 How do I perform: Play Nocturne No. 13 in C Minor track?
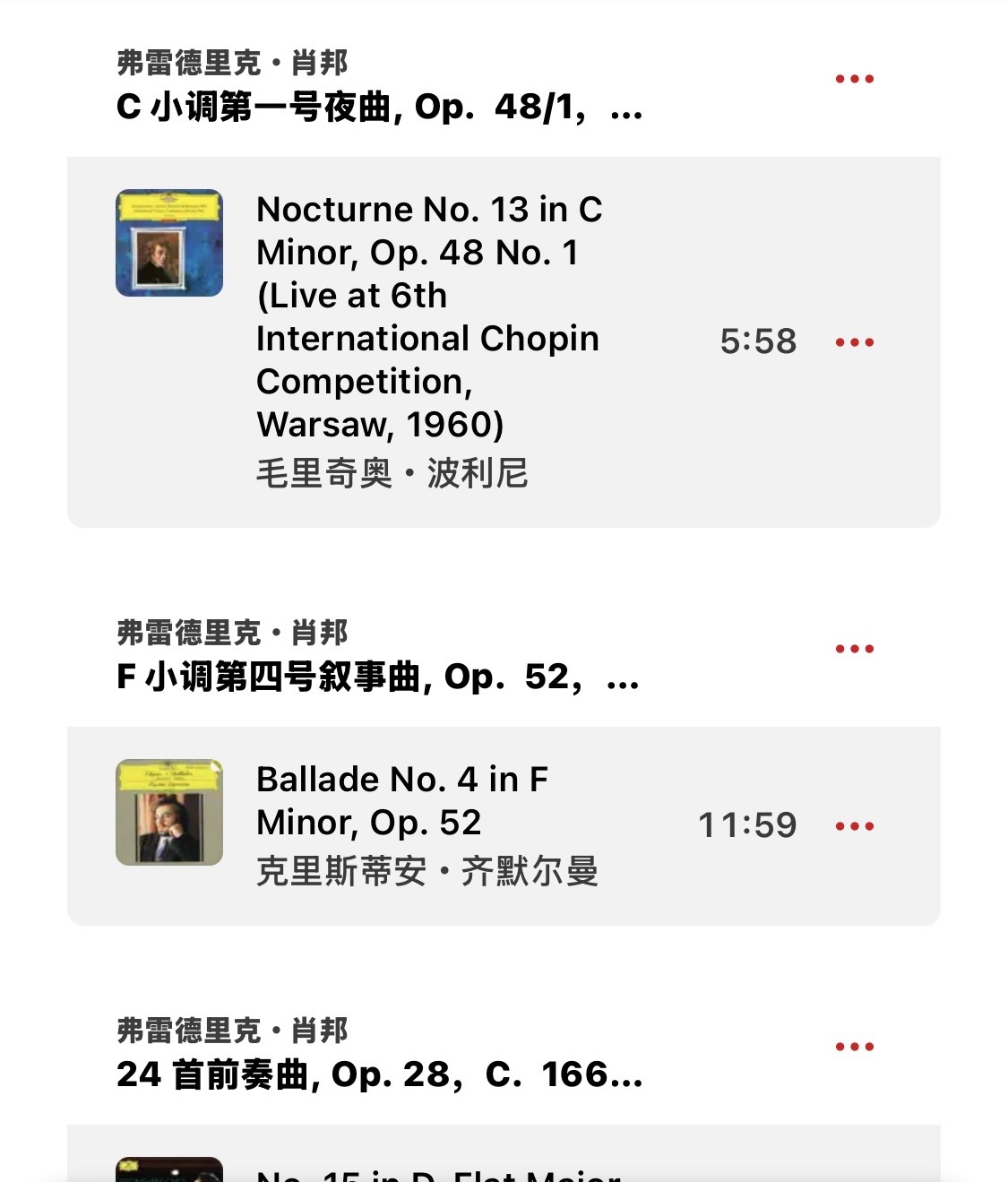click(428, 316)
